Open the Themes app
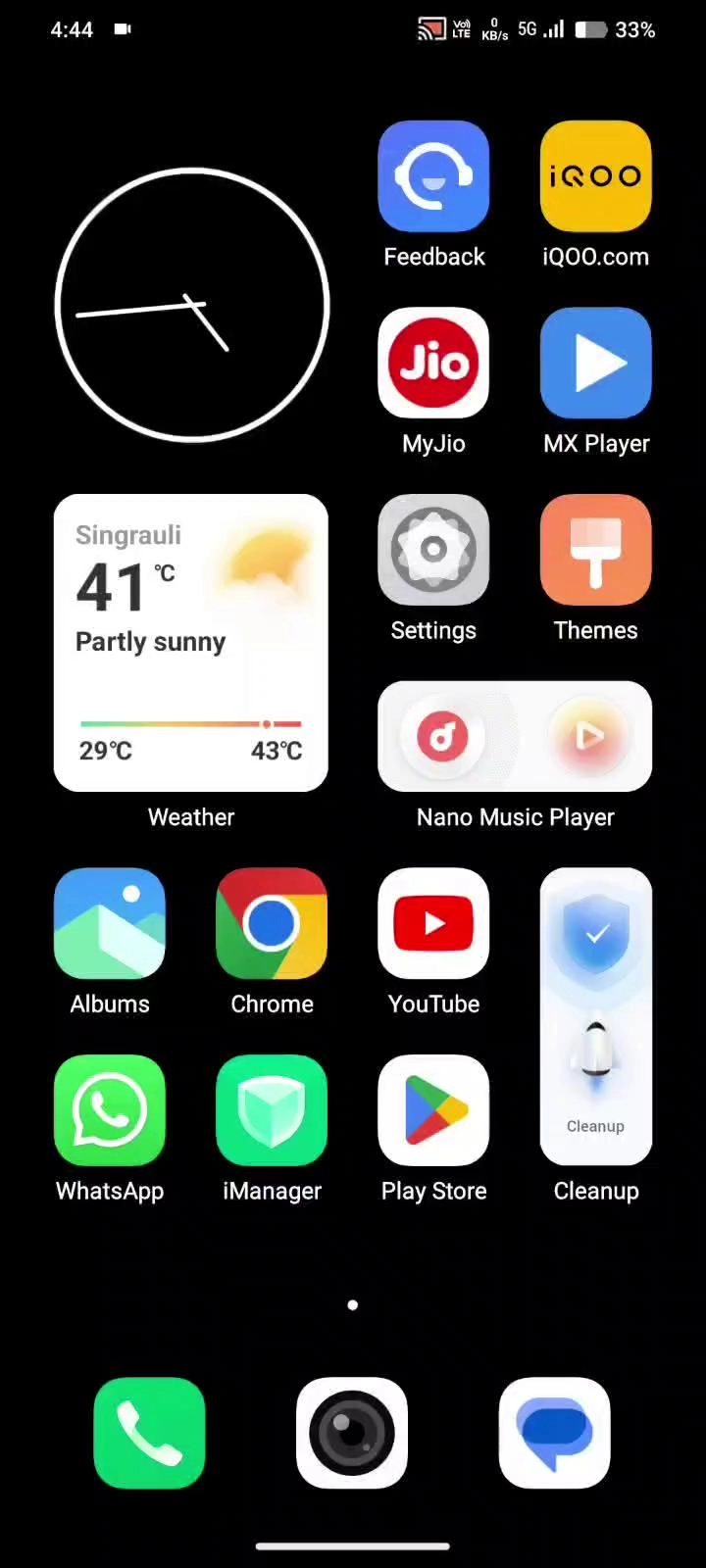706x1568 pixels. point(595,549)
